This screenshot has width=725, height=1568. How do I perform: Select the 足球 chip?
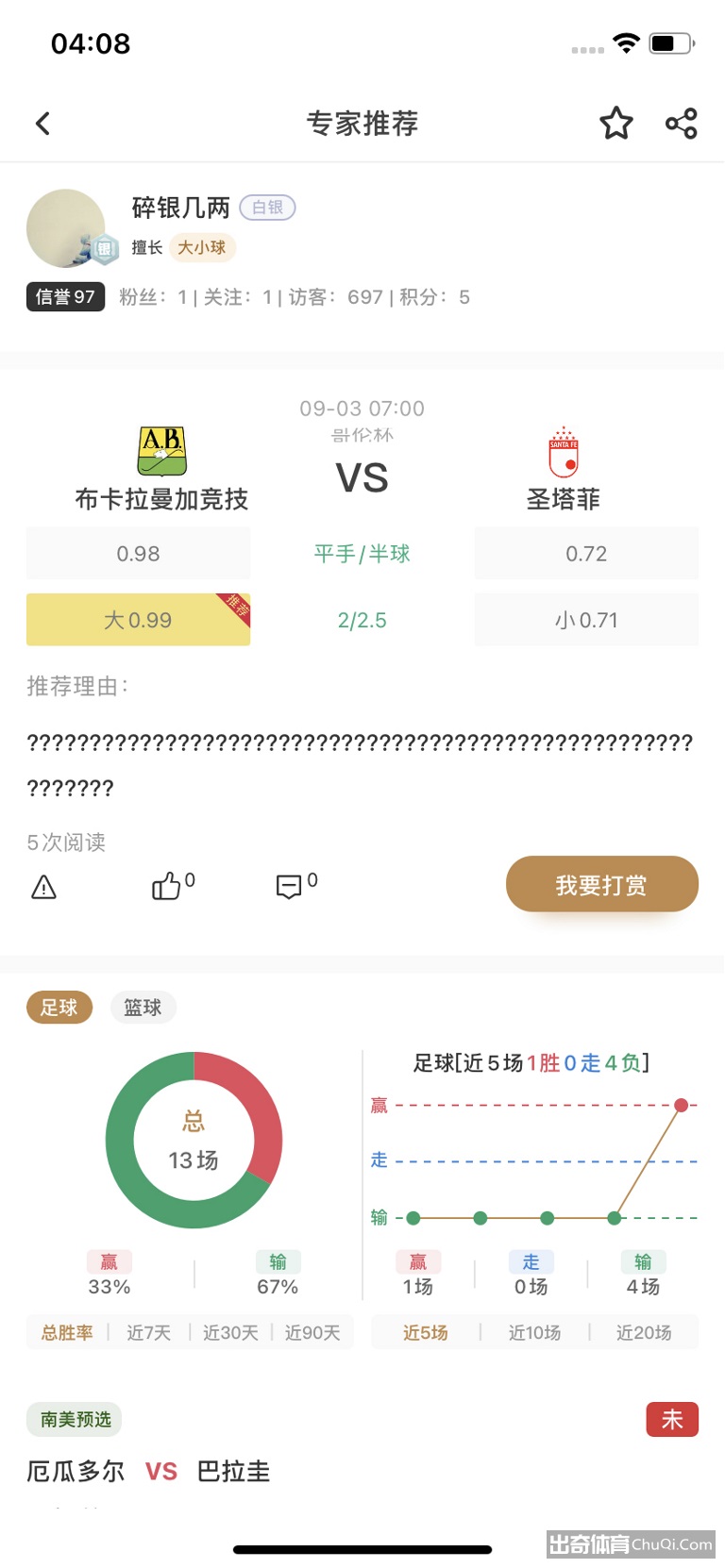pos(59,1008)
